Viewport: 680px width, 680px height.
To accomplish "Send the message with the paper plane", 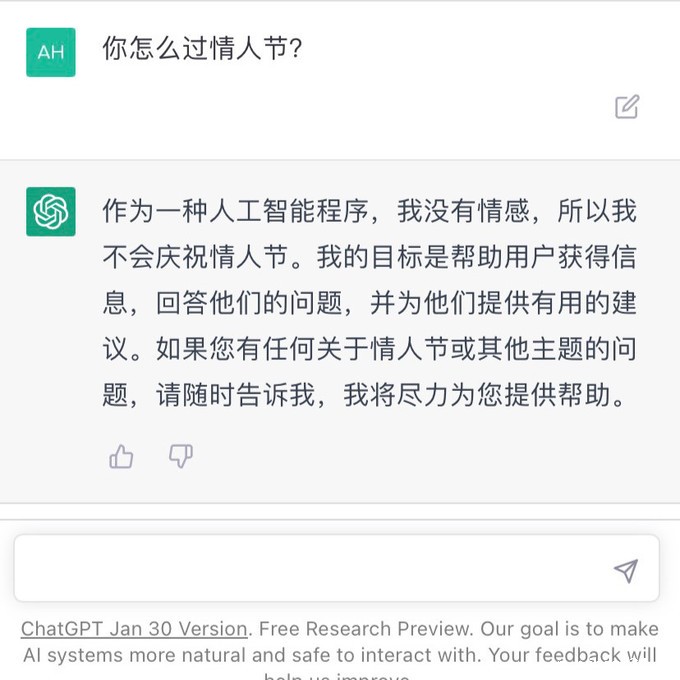I will pos(626,571).
